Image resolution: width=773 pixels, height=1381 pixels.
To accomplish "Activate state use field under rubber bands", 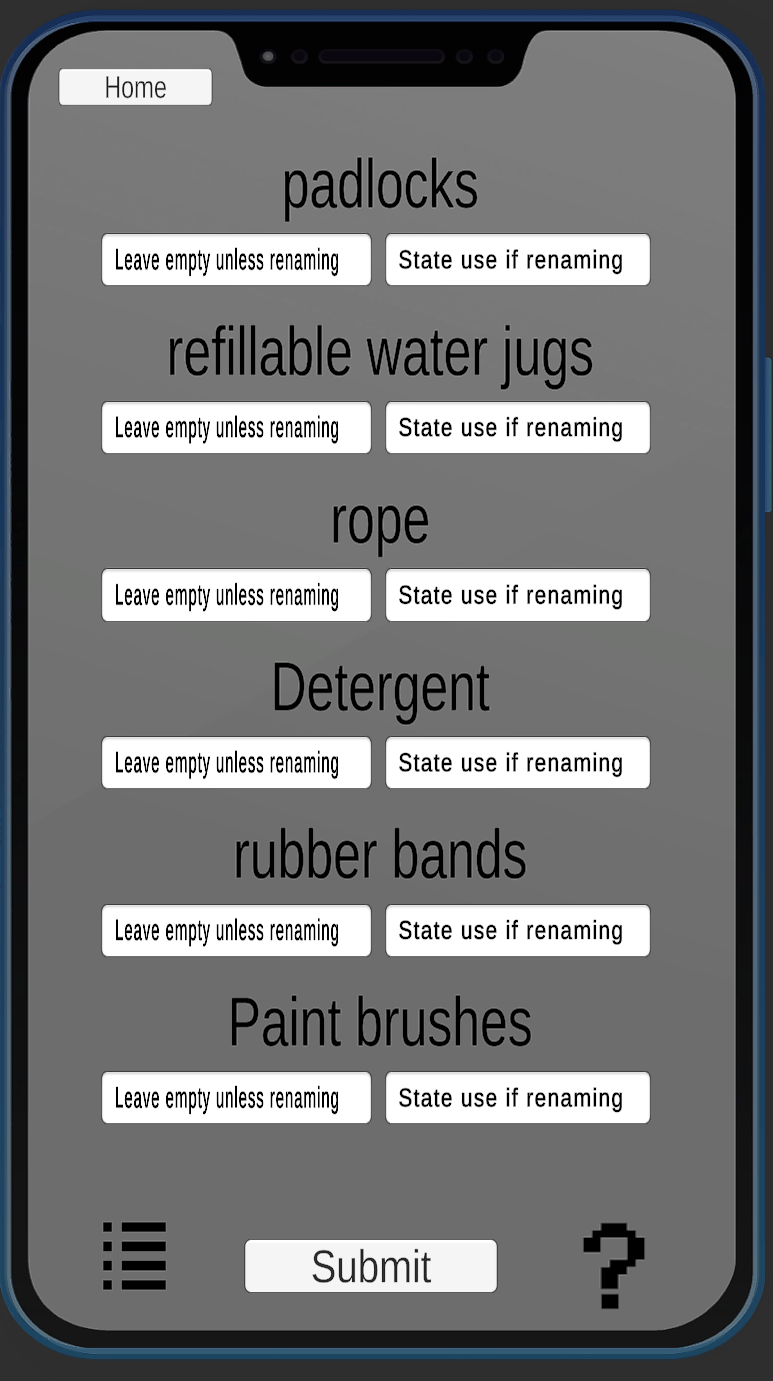I will (518, 931).
